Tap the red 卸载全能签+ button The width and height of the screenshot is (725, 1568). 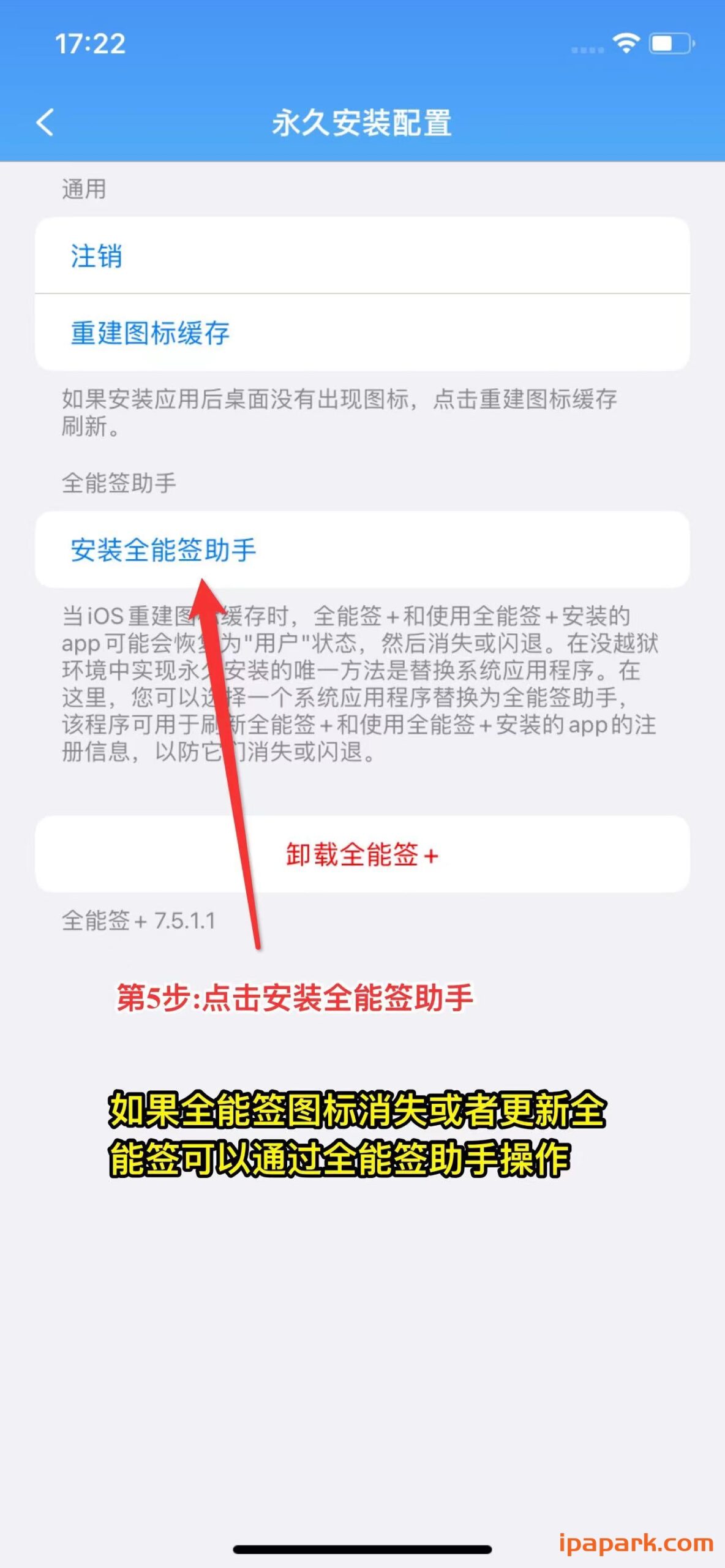361,854
